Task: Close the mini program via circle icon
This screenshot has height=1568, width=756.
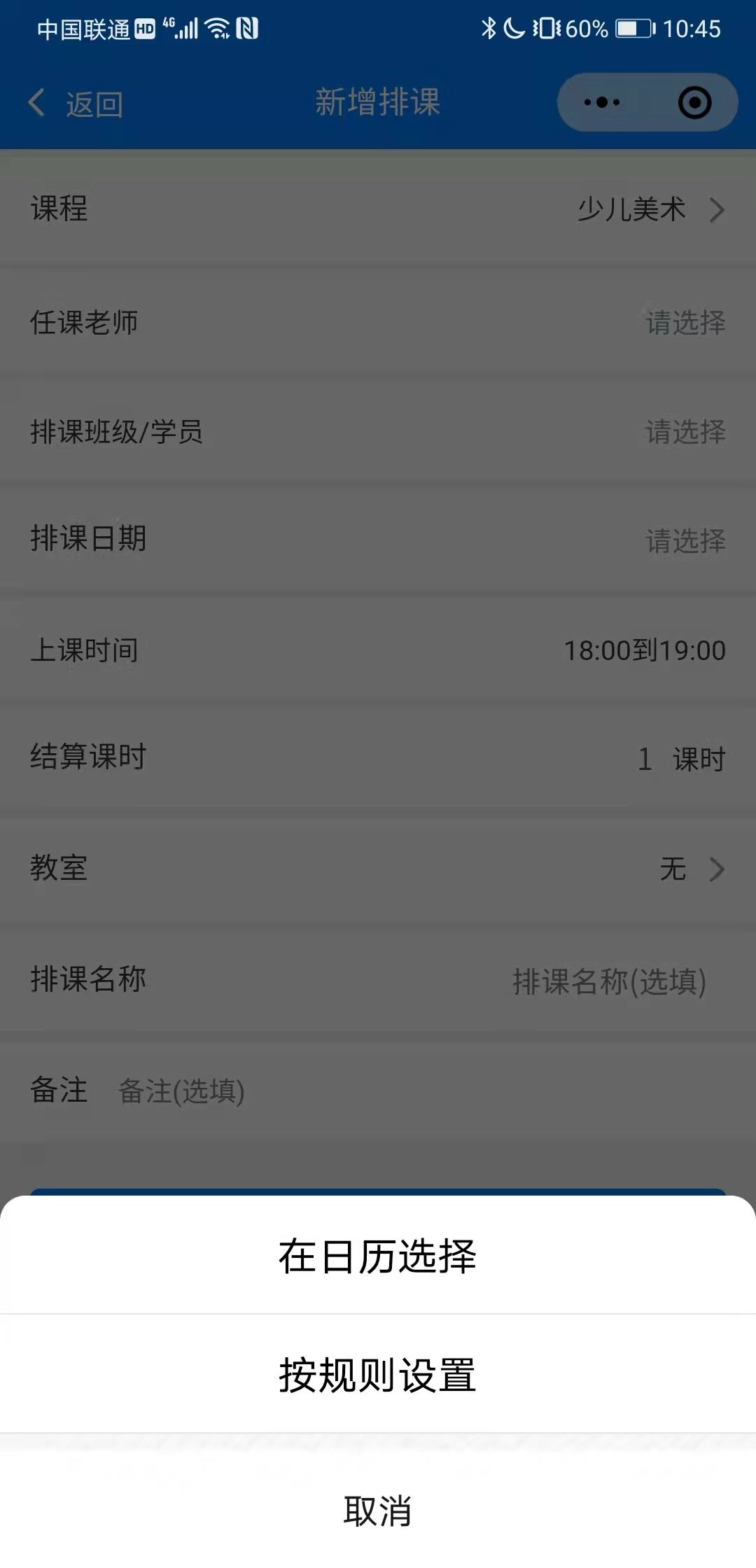Action: (694, 103)
